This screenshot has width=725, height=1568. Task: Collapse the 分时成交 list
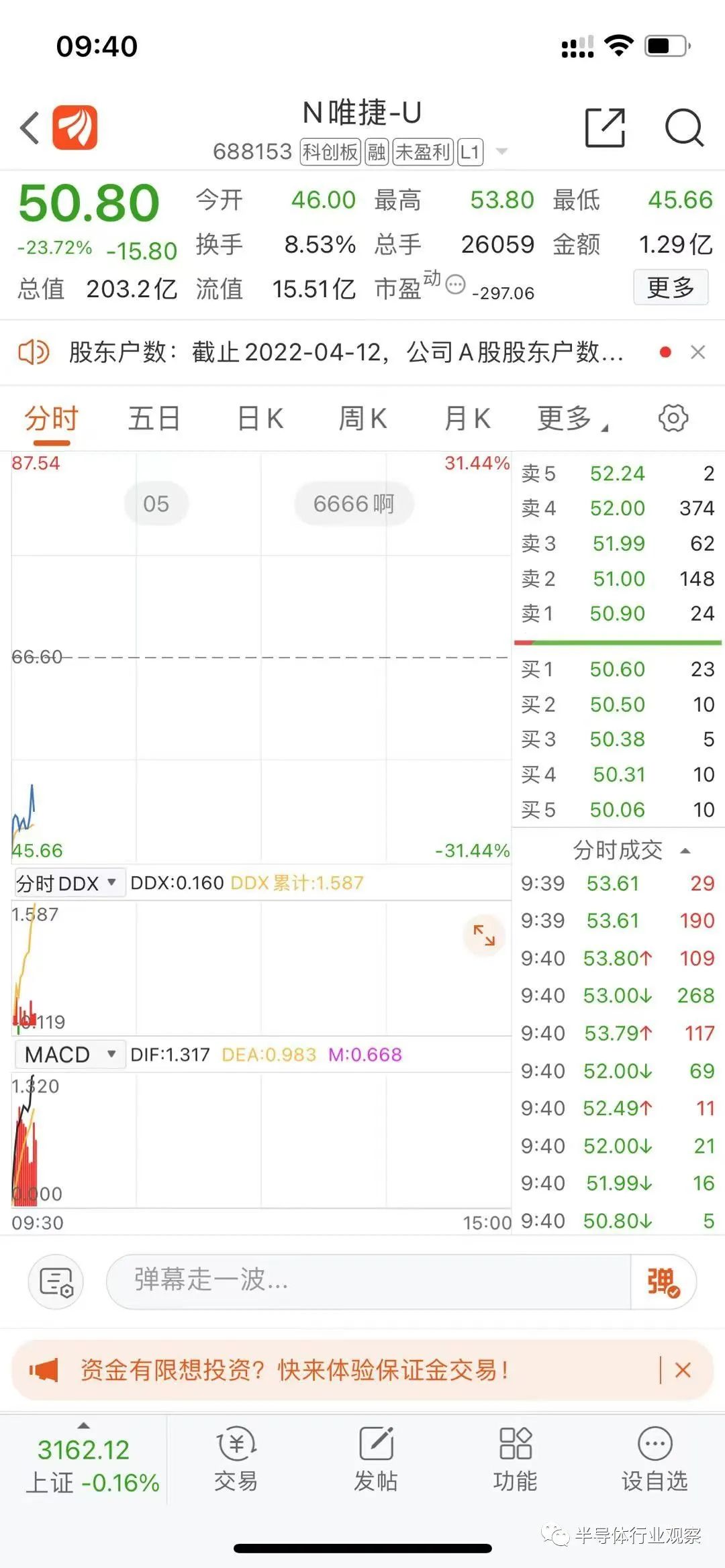[685, 851]
